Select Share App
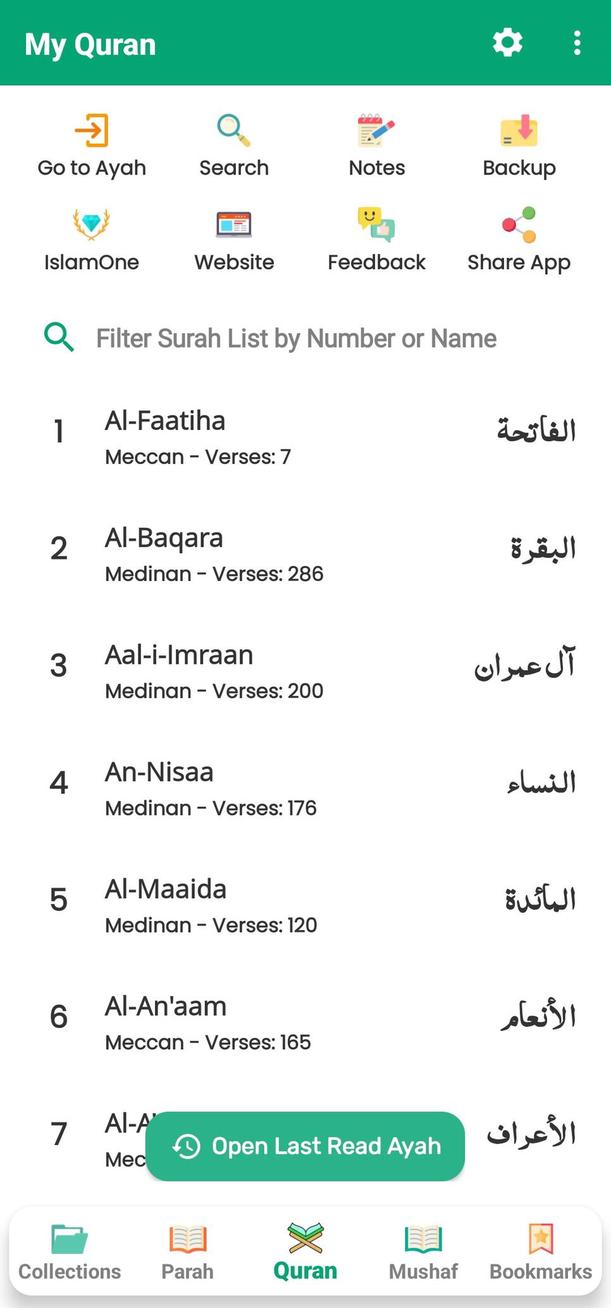The image size is (611, 1308). pyautogui.click(x=519, y=241)
